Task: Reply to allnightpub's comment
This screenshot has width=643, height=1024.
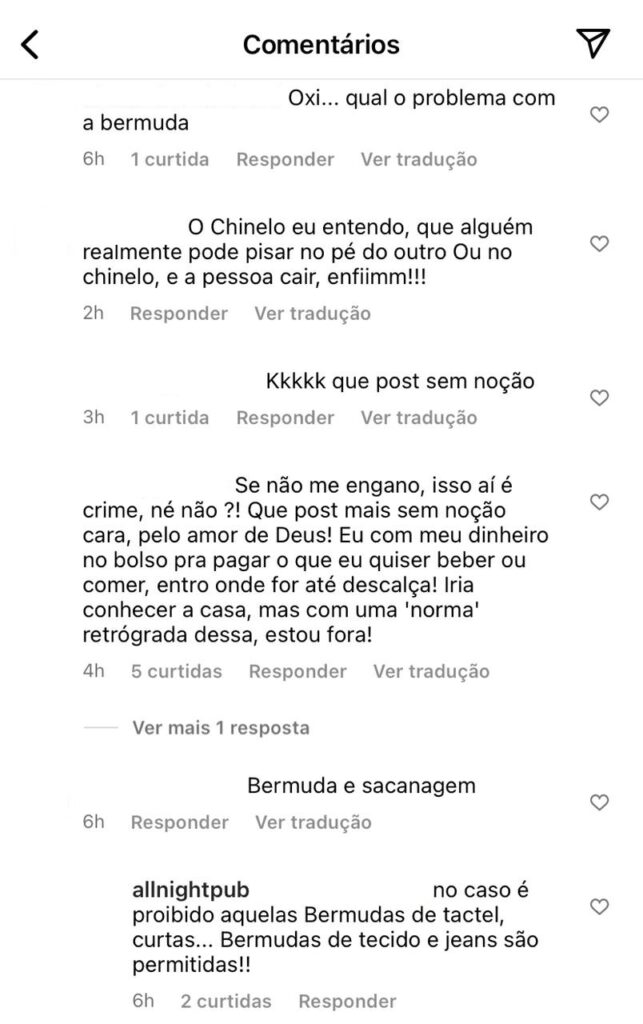Action: [347, 1000]
